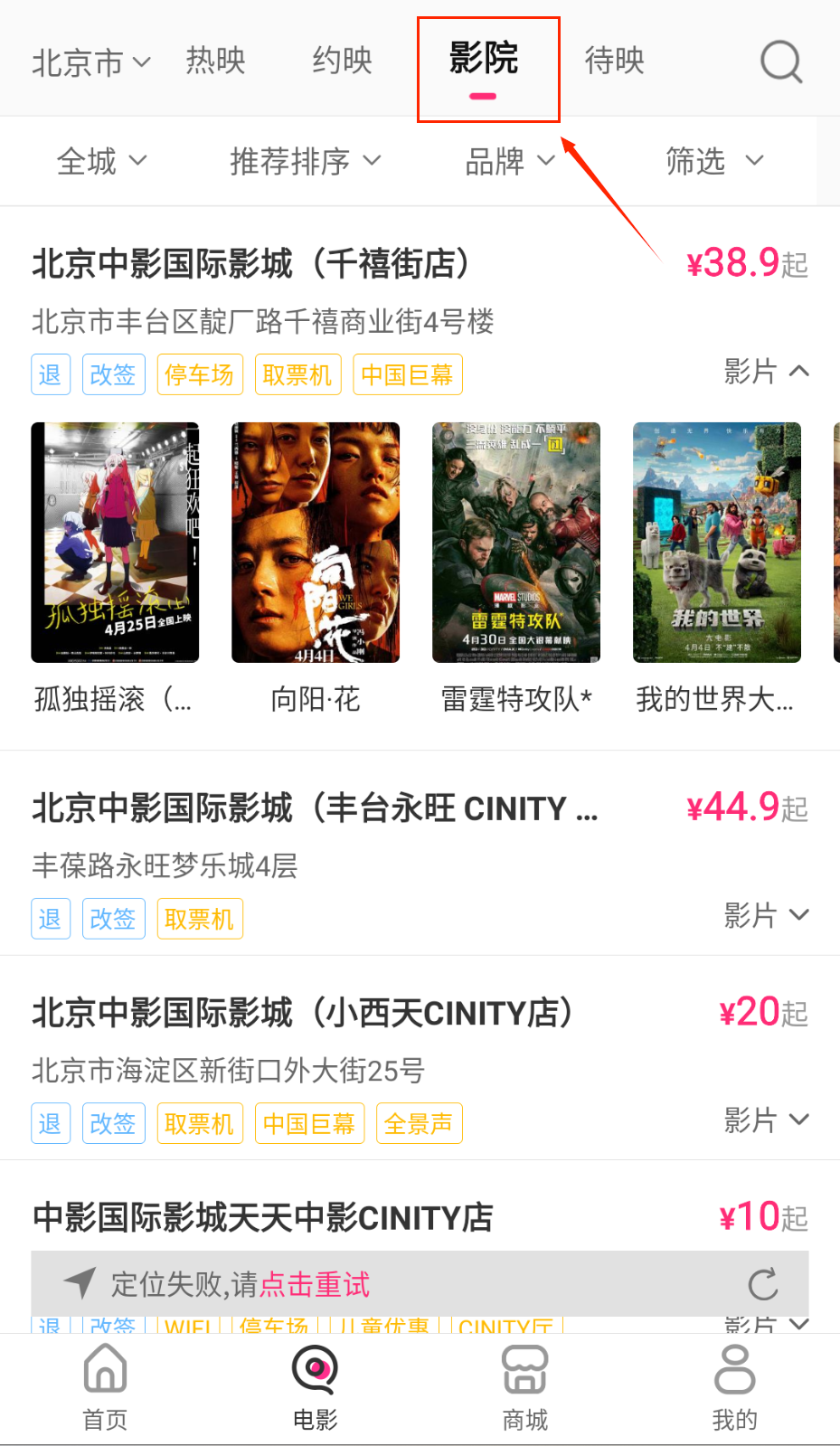Tap the location arrow icon in error bar
This screenshot has height=1446, width=840.
[x=81, y=1281]
